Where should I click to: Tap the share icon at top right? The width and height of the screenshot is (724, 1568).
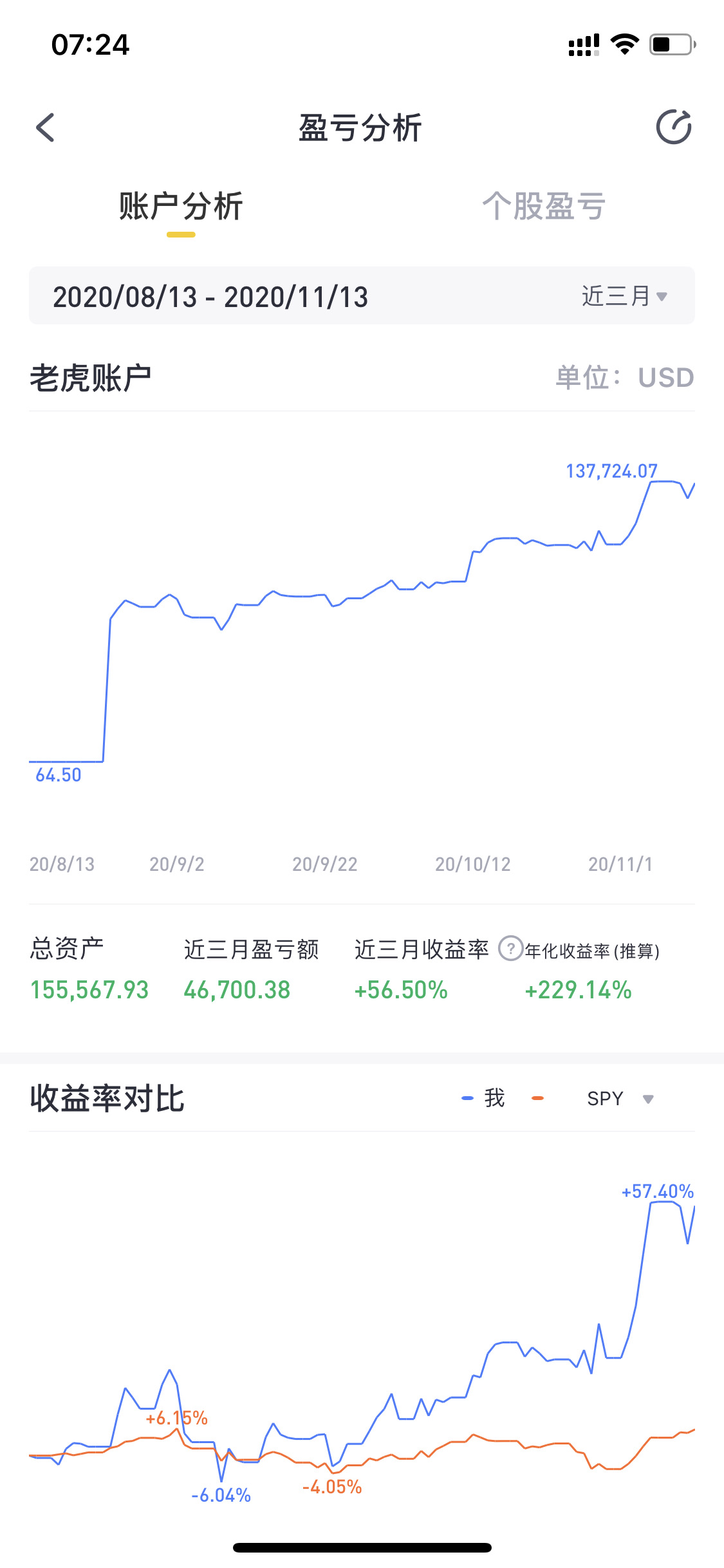click(x=673, y=127)
